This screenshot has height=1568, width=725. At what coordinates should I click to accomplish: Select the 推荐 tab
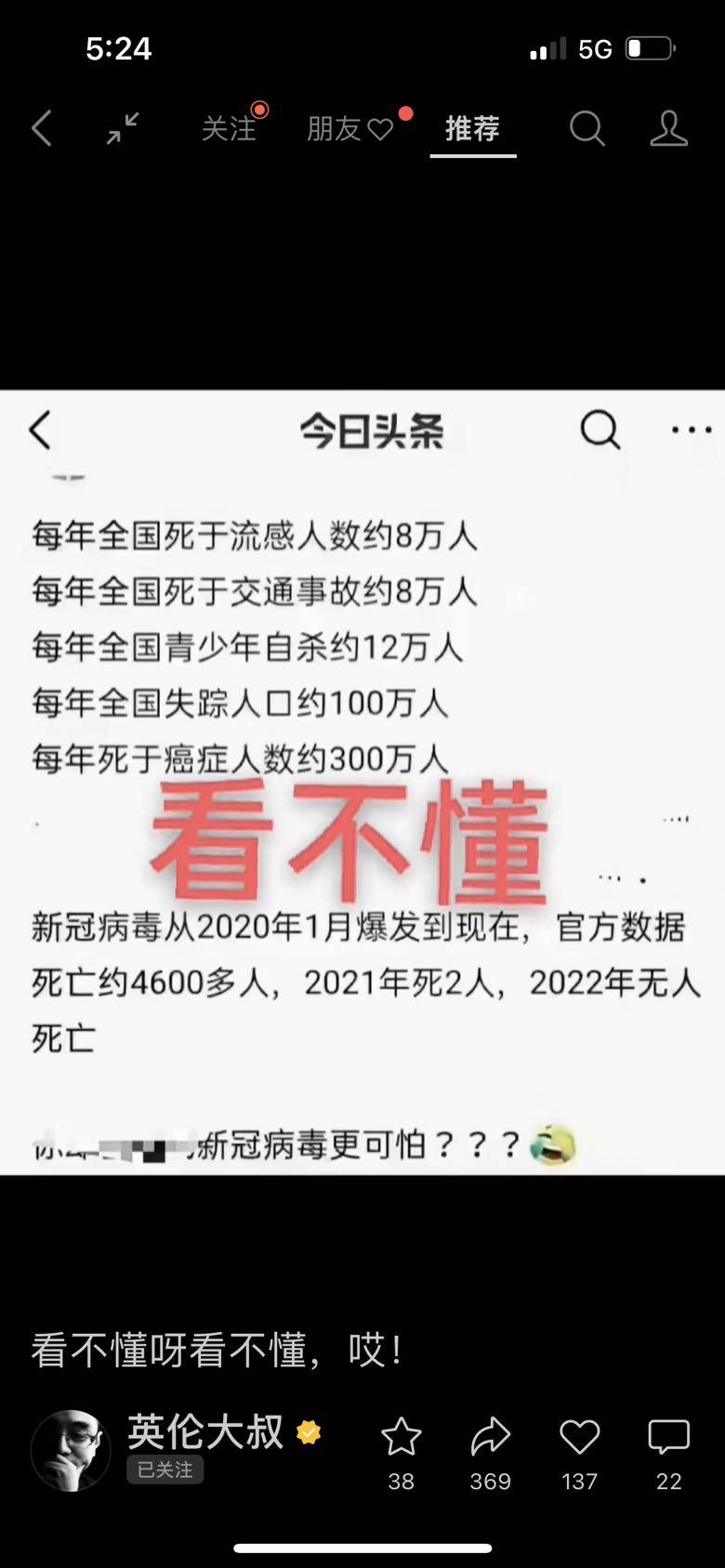coord(472,128)
